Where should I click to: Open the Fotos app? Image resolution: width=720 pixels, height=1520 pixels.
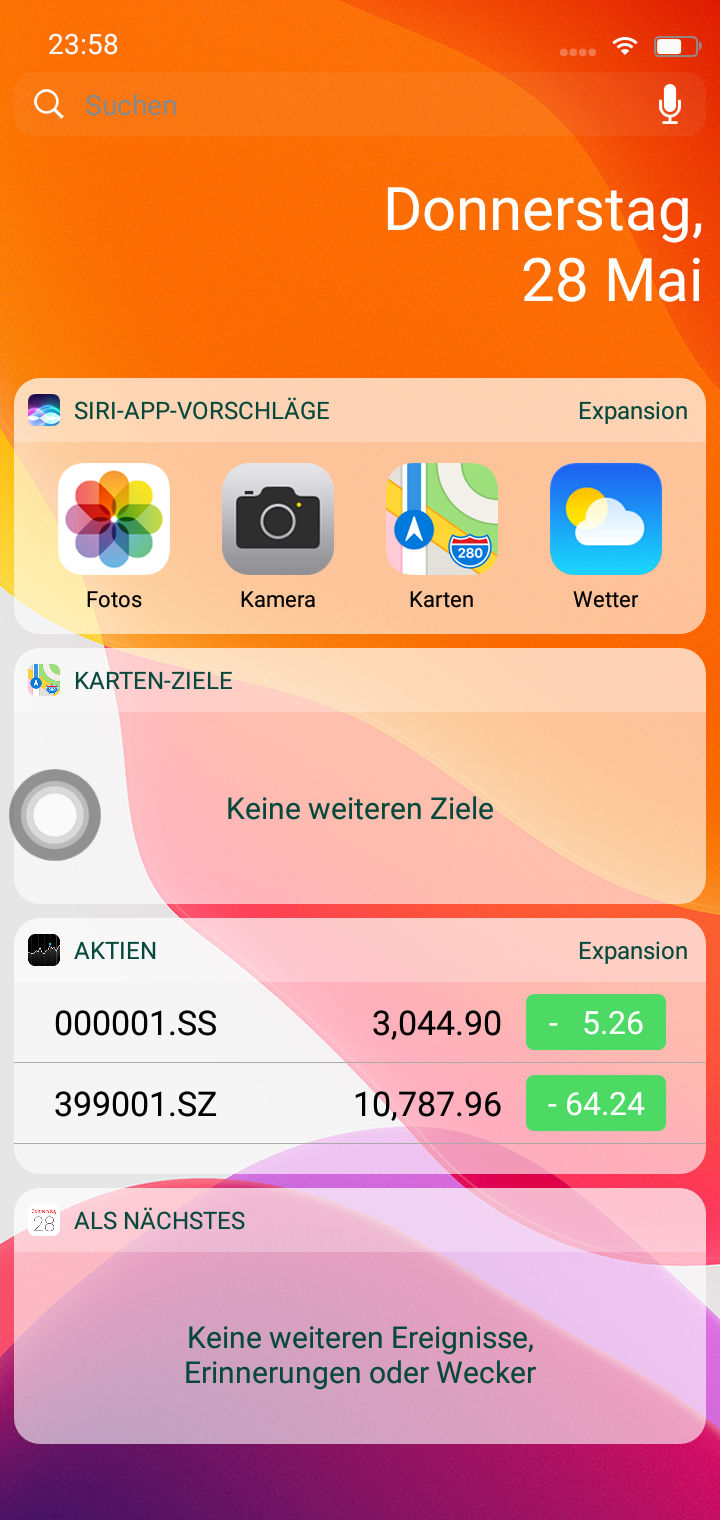[x=114, y=520]
